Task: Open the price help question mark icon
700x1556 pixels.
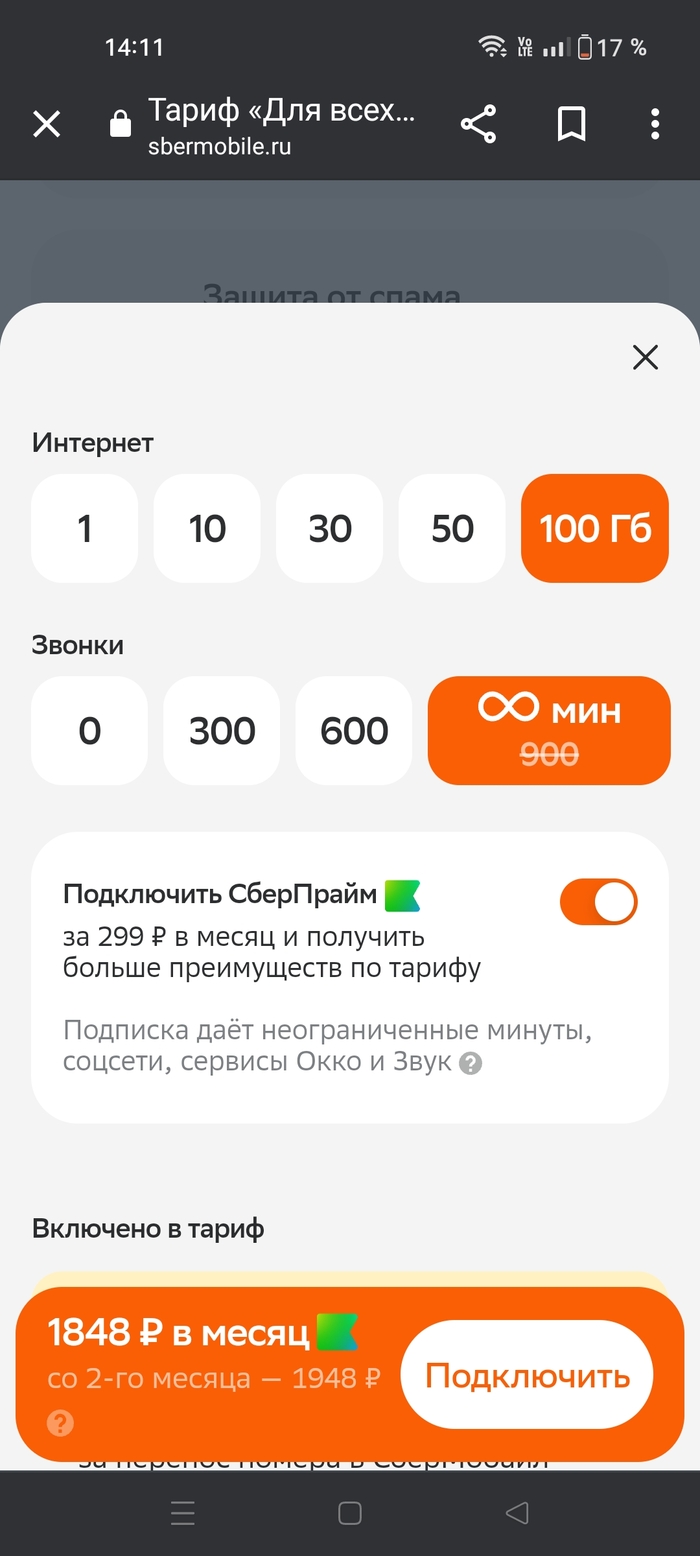Action: pyautogui.click(x=60, y=1423)
